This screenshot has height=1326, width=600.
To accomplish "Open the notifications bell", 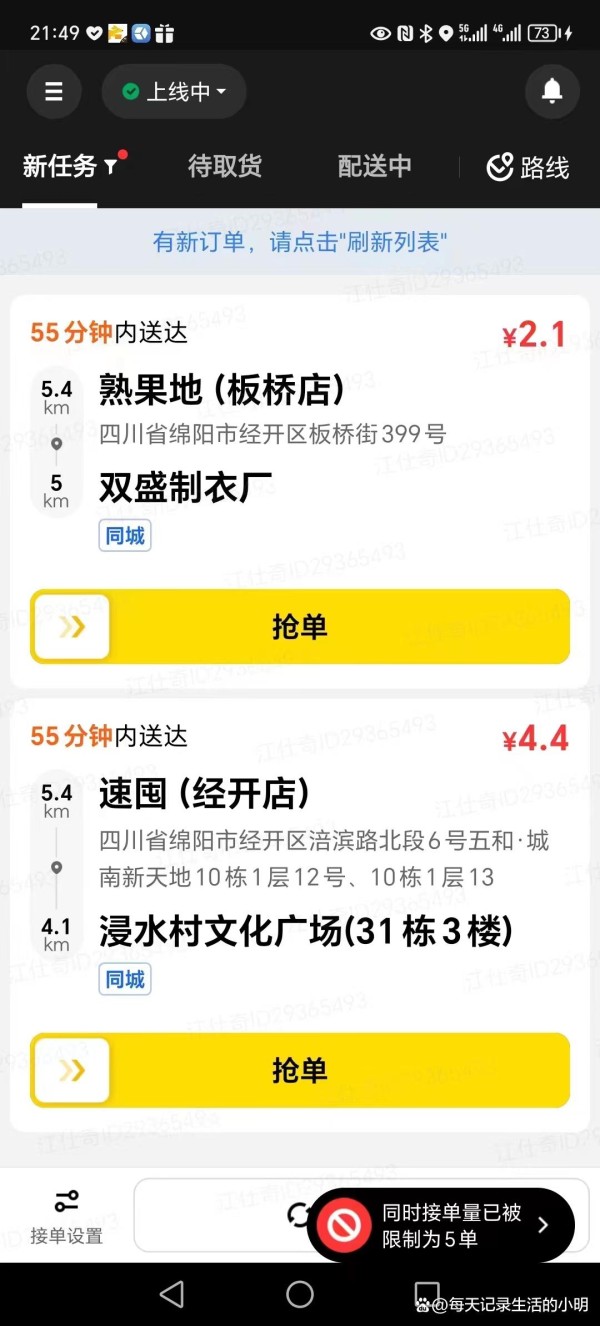I will point(551,92).
